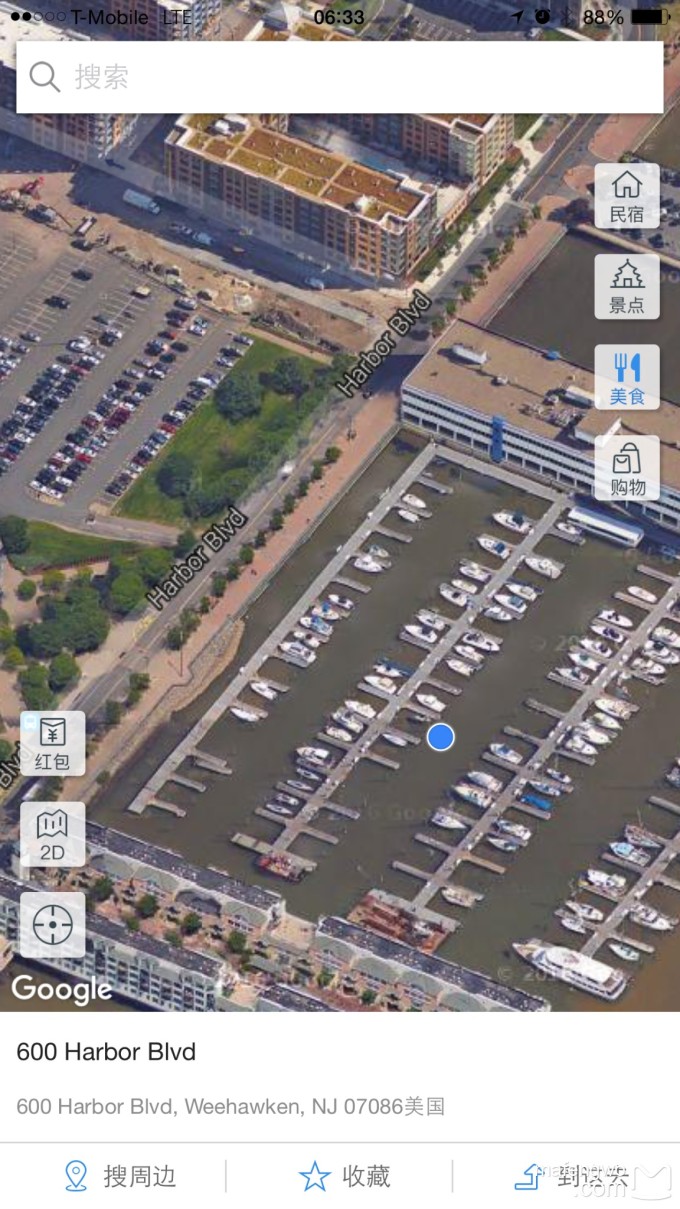Screen dimensions: 680x1209
Task: Show 购物 shopping places nearby
Action: 627,468
